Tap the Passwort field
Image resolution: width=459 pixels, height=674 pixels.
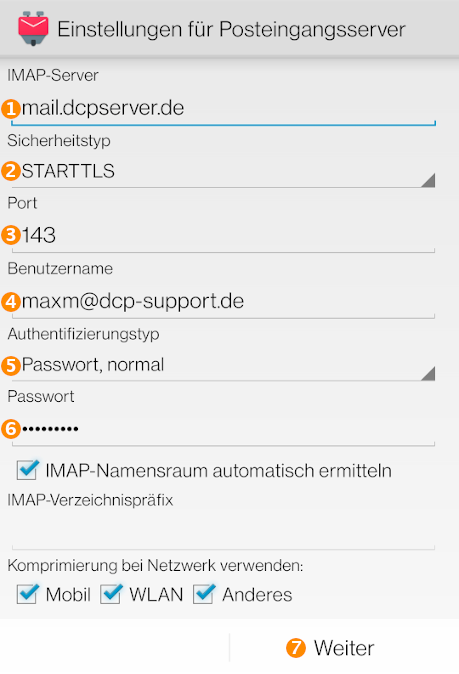pos(223,429)
